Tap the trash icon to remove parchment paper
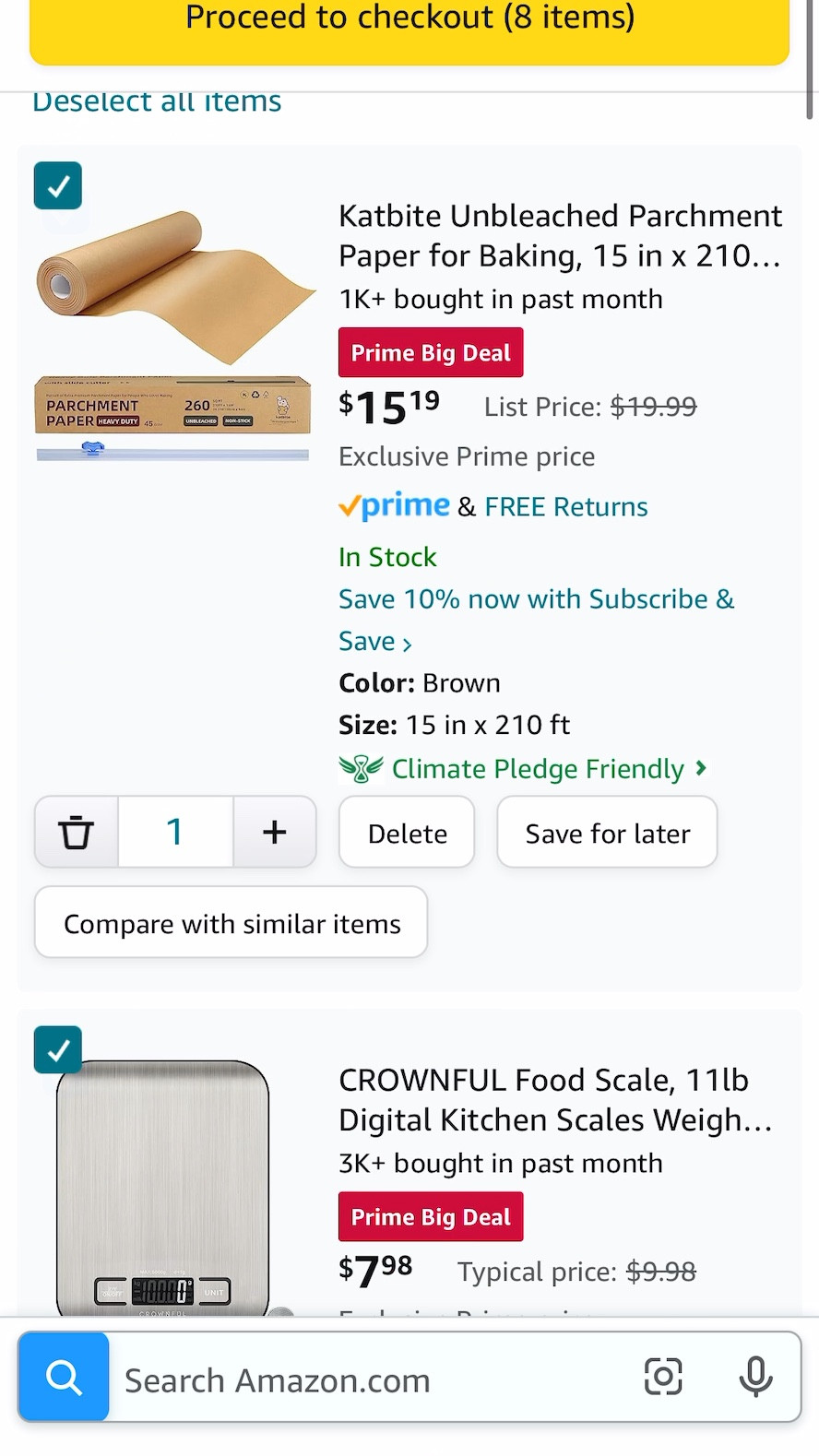This screenshot has height=1456, width=819. (76, 831)
